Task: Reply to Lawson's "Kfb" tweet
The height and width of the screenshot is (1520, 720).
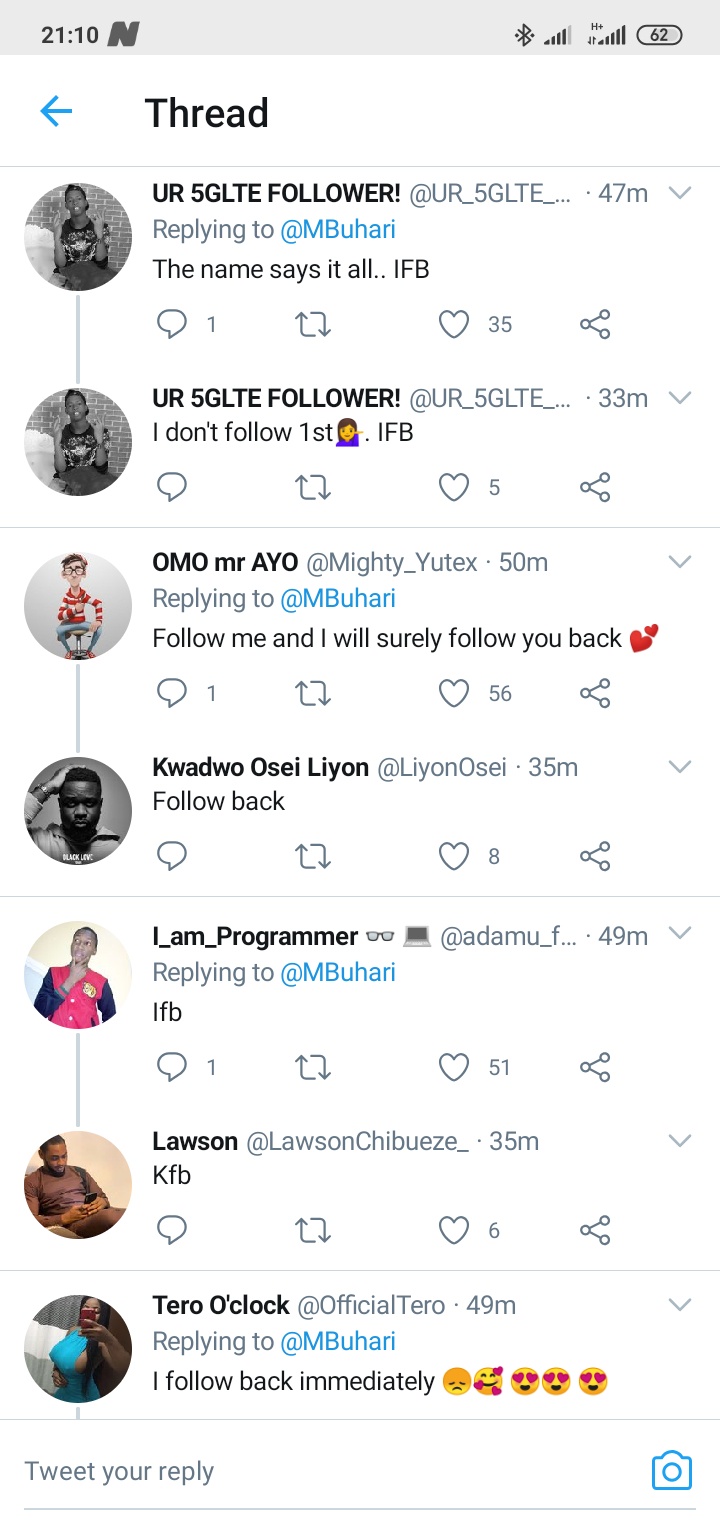Action: tap(172, 1230)
